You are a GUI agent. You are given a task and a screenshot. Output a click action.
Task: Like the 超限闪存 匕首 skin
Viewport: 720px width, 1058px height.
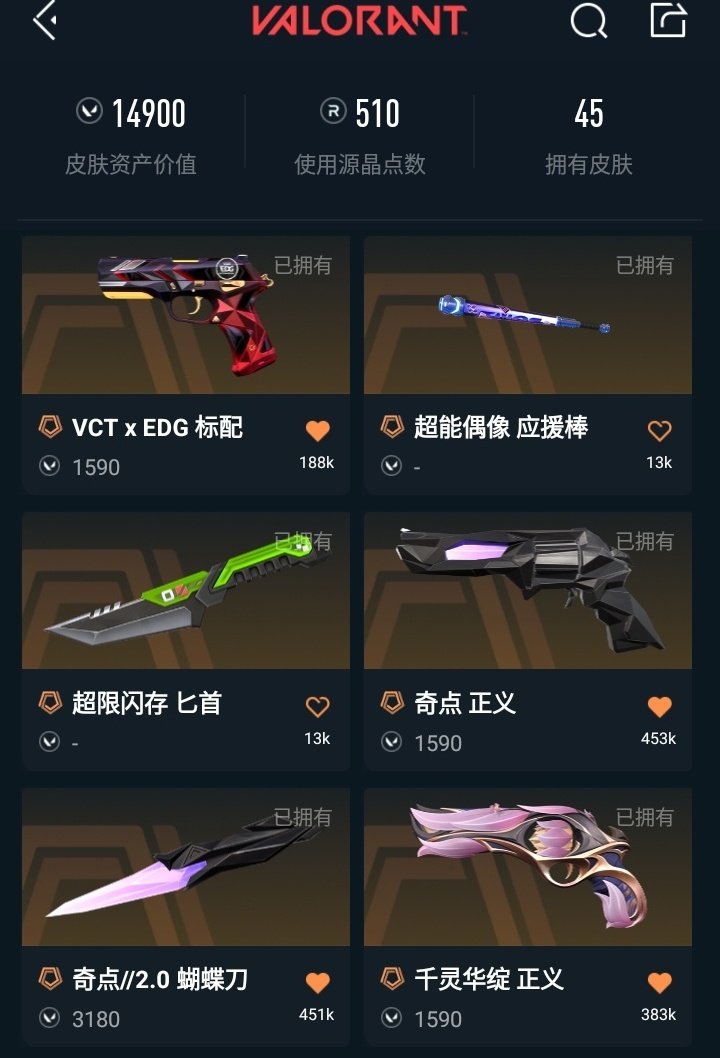pyautogui.click(x=317, y=704)
